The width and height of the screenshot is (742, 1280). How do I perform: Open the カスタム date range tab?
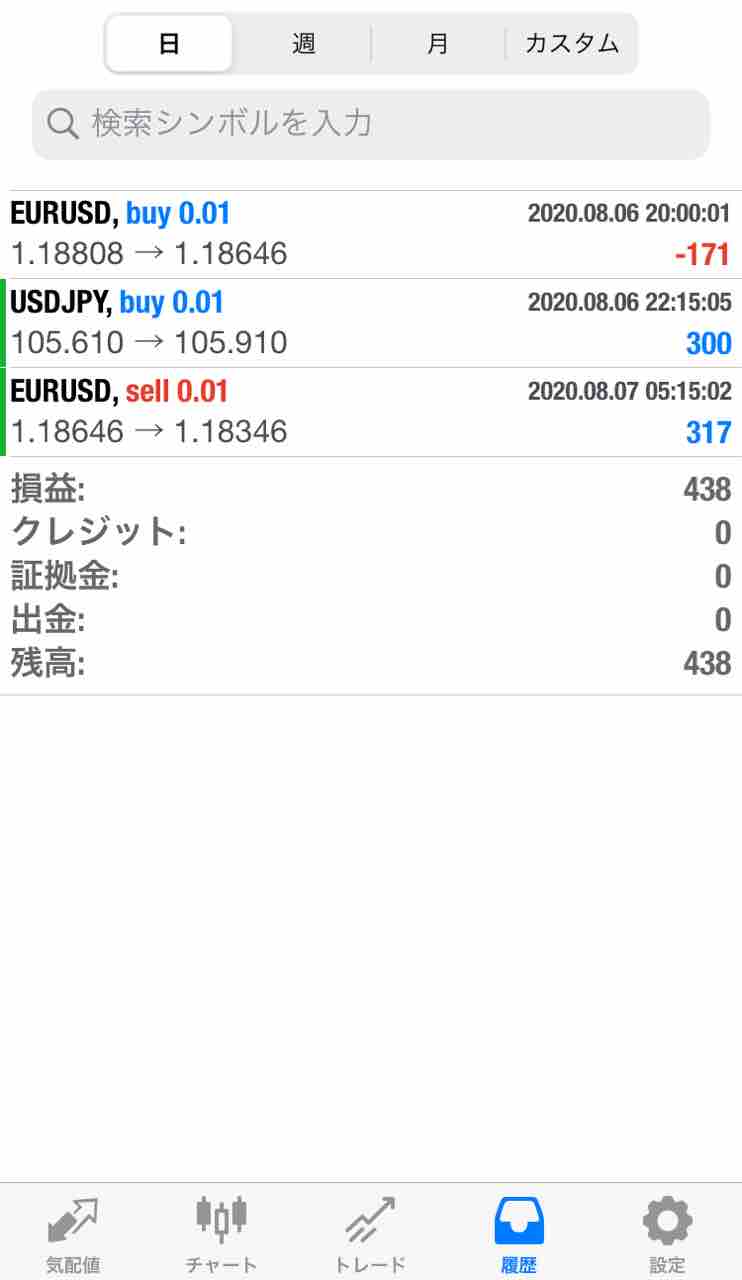tap(572, 44)
